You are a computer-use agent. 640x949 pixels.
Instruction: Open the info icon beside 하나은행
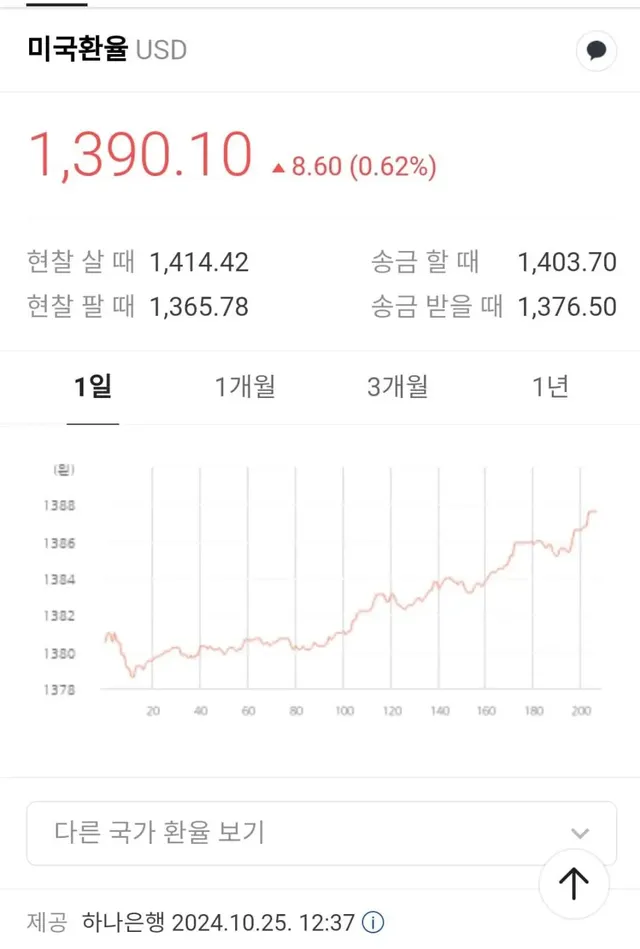point(373,922)
